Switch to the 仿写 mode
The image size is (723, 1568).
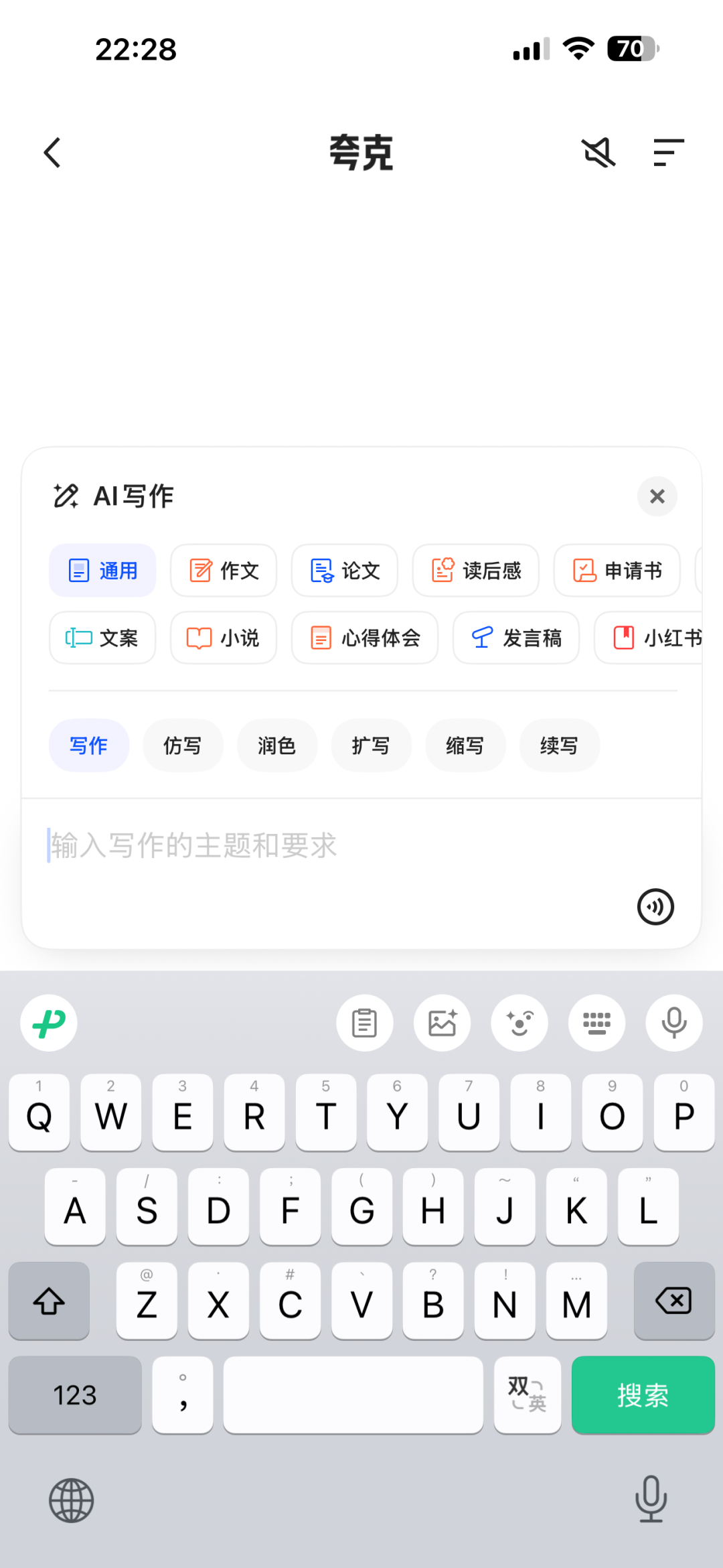[x=183, y=745]
